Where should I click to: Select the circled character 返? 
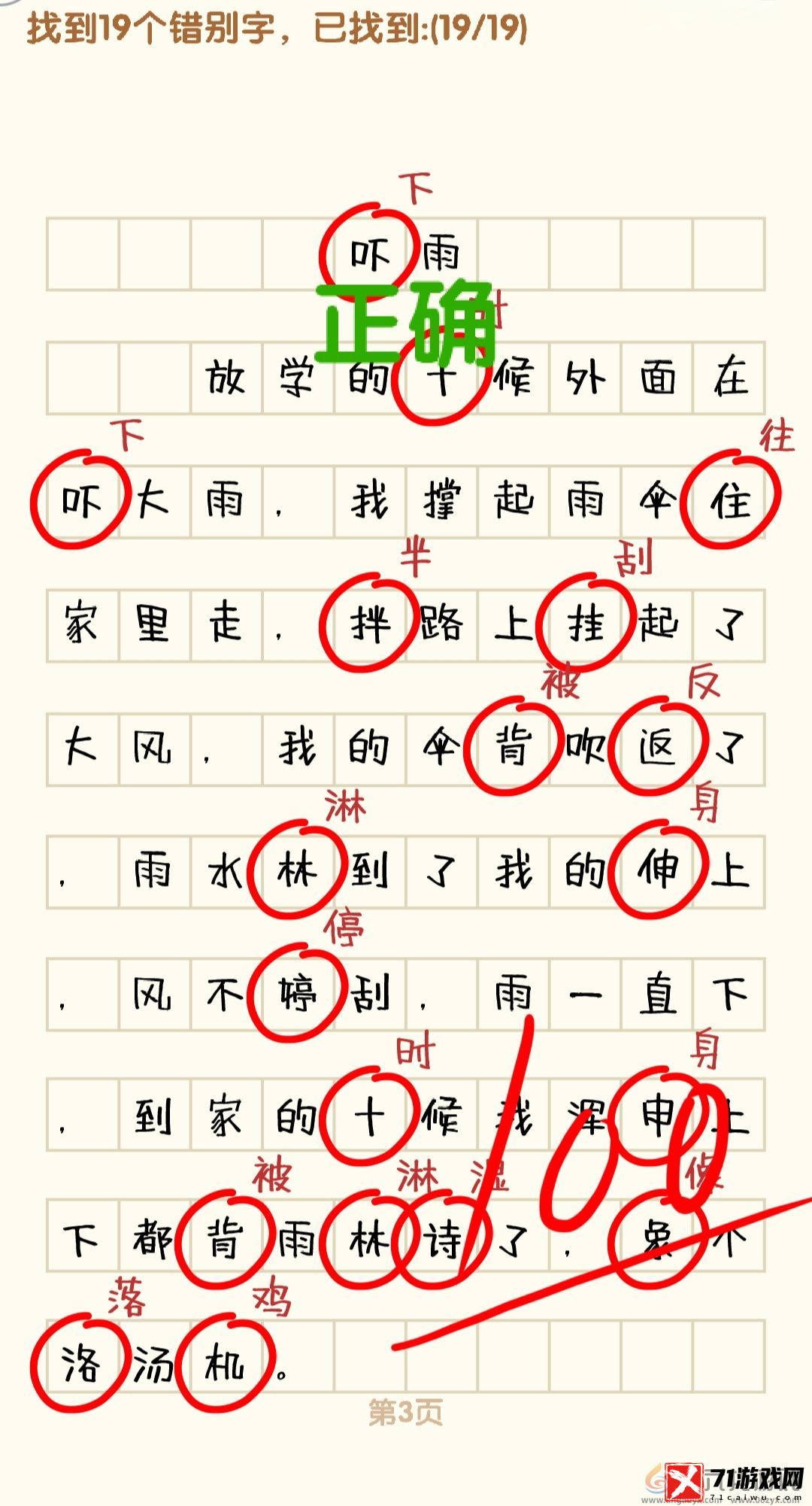pyautogui.click(x=658, y=748)
